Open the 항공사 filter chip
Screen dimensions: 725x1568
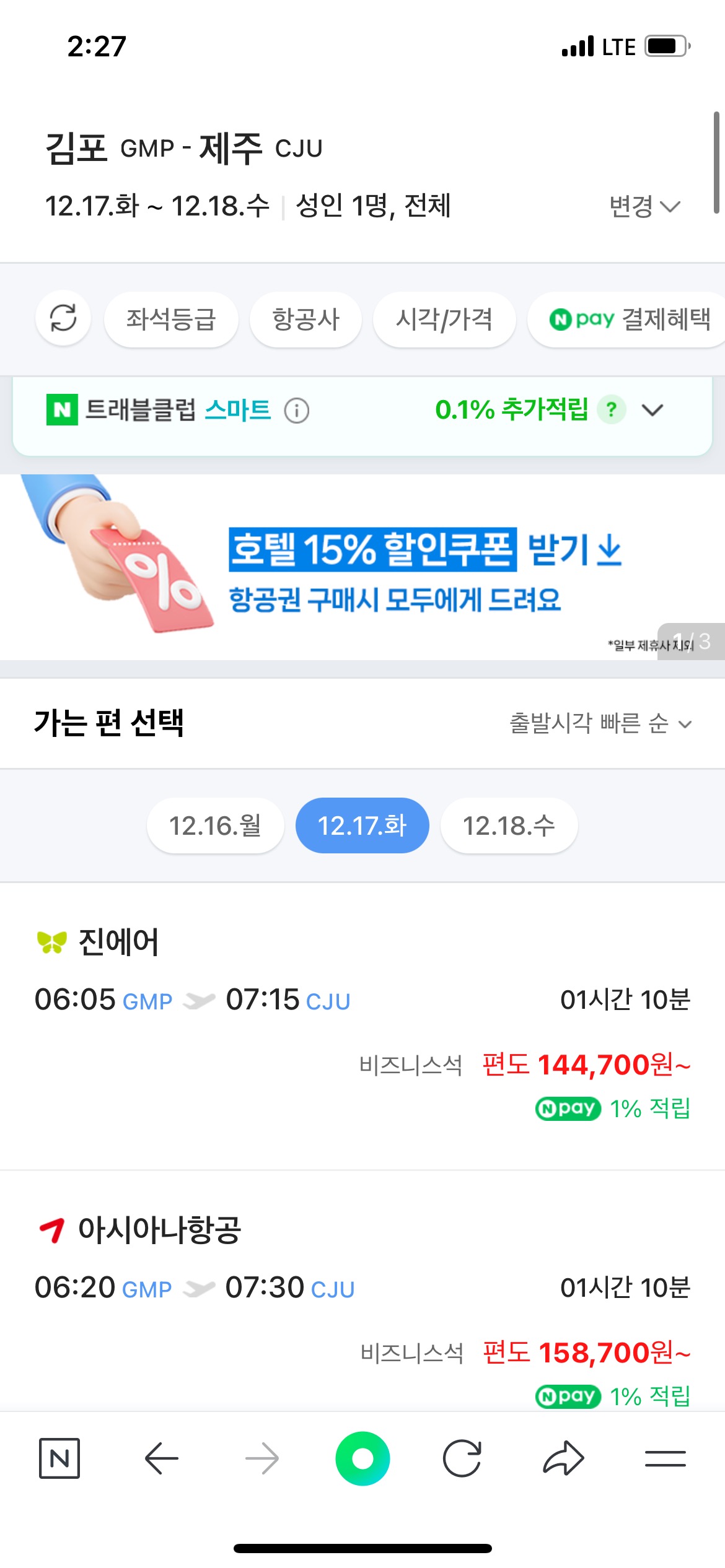[305, 320]
